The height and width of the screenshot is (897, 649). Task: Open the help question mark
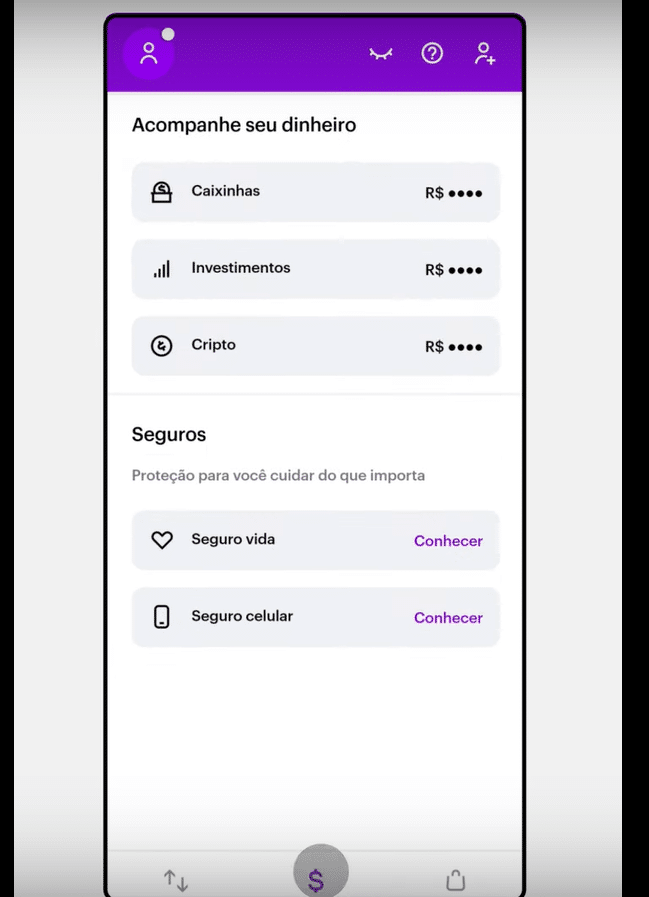click(432, 53)
